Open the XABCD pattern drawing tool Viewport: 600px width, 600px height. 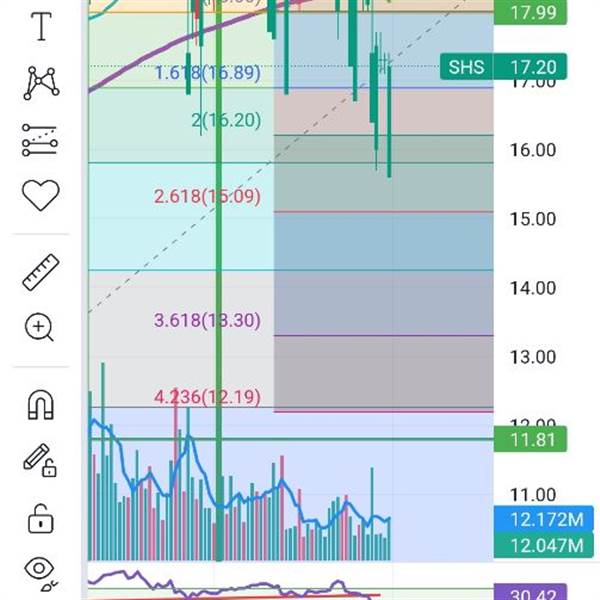(41, 83)
